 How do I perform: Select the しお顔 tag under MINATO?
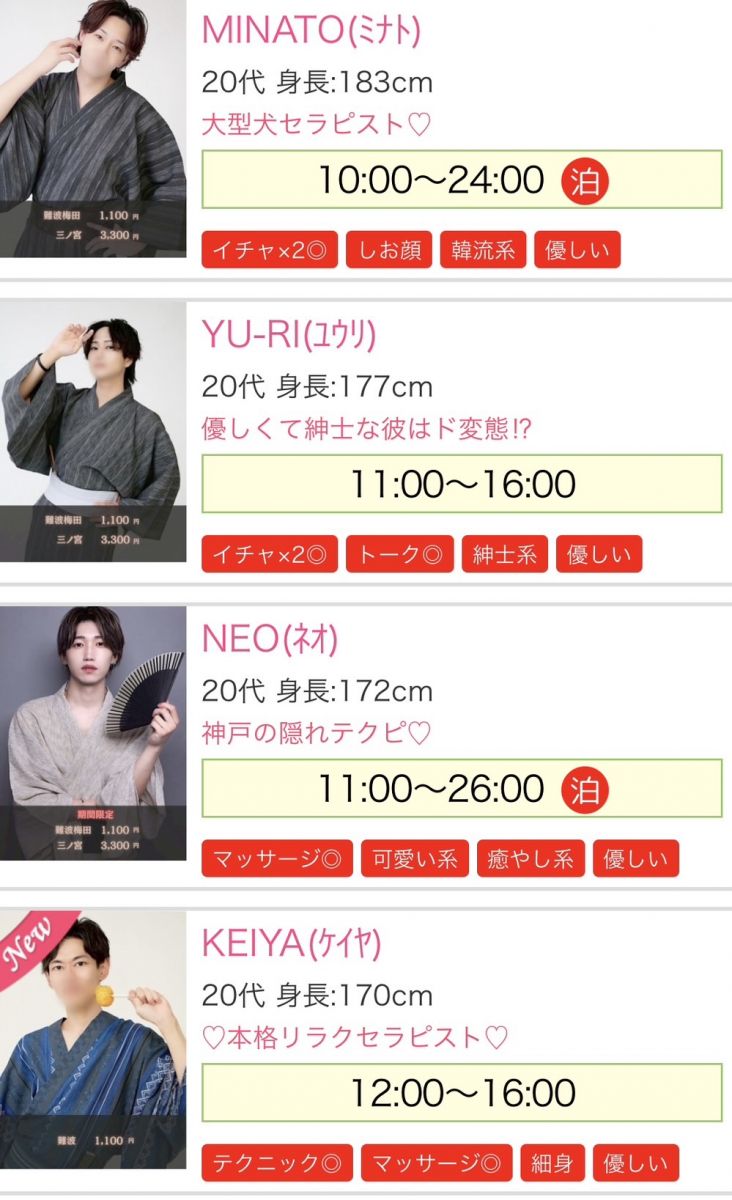389,250
